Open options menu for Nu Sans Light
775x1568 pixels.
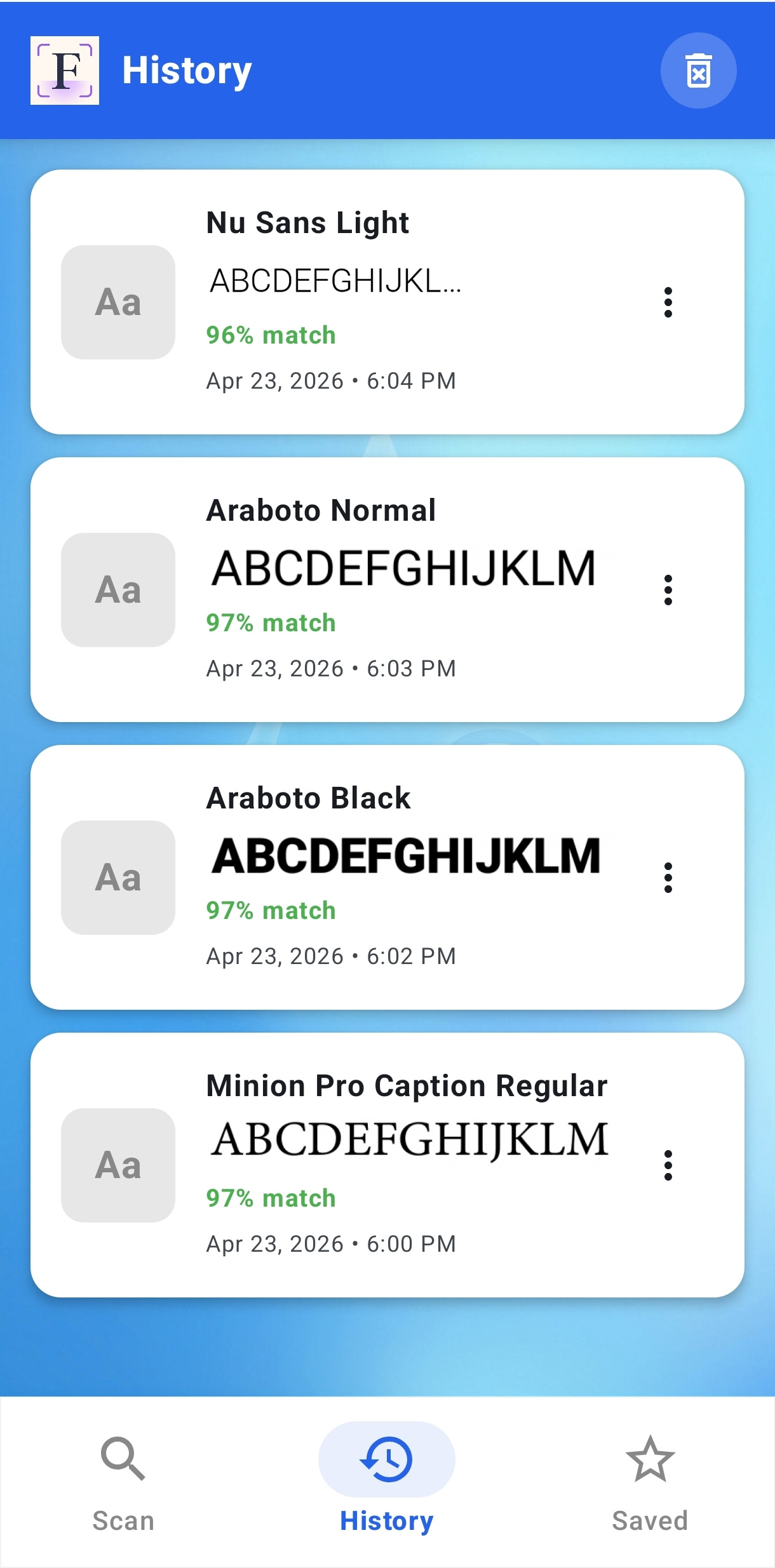point(668,303)
